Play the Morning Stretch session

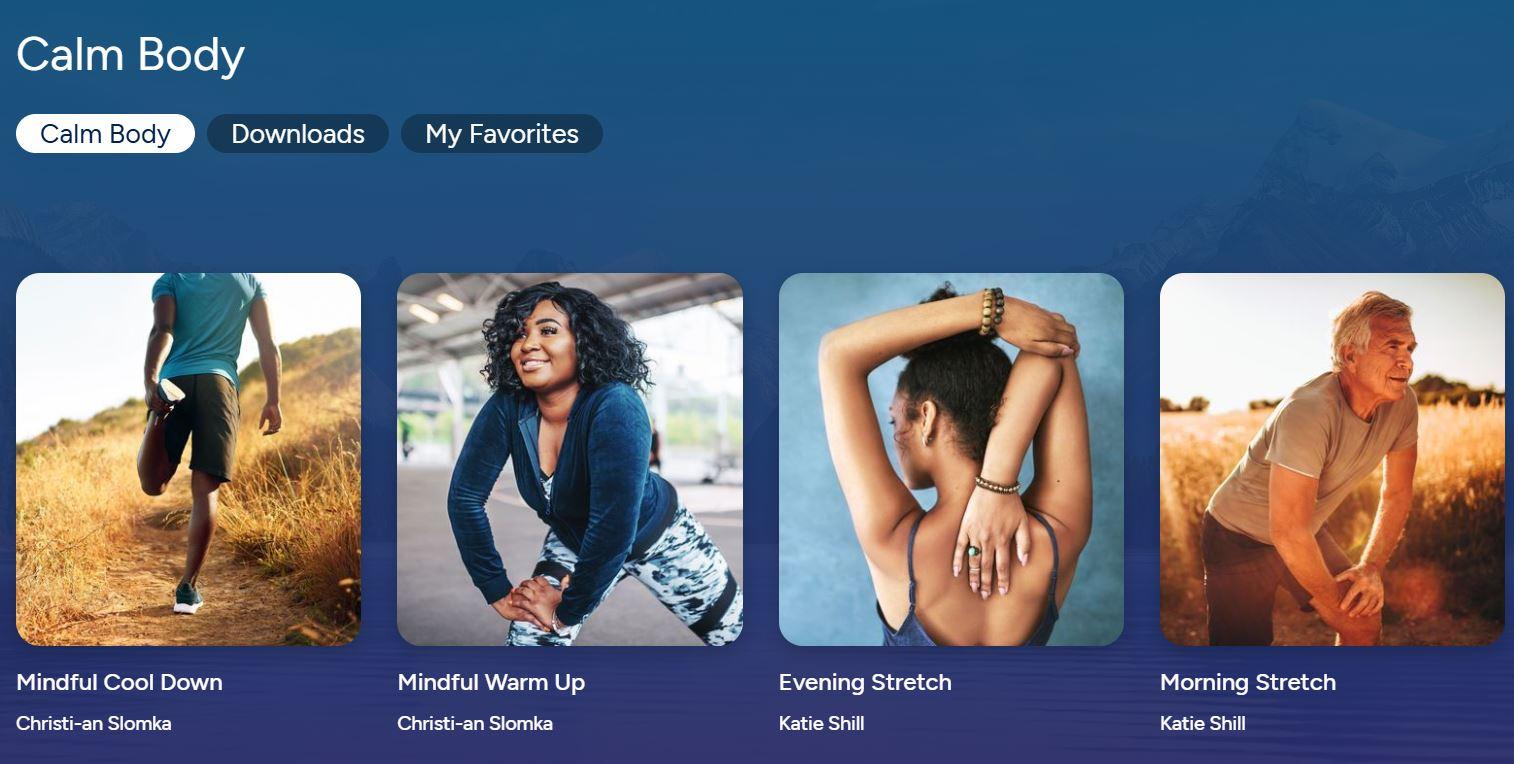pyautogui.click(x=1332, y=459)
